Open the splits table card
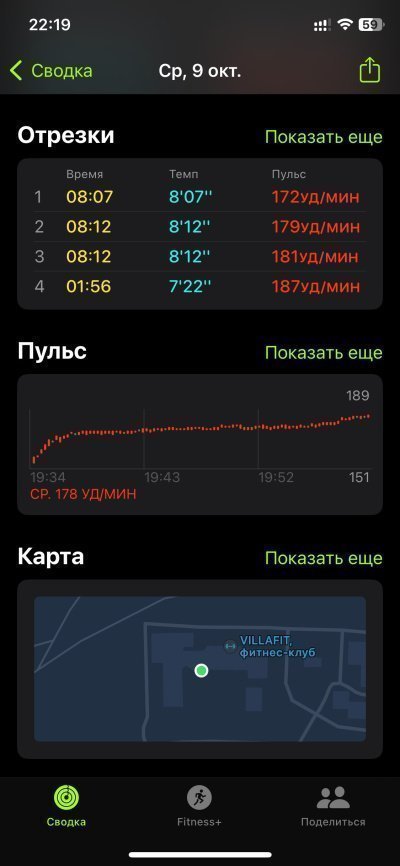The image size is (400, 866). click(x=200, y=234)
